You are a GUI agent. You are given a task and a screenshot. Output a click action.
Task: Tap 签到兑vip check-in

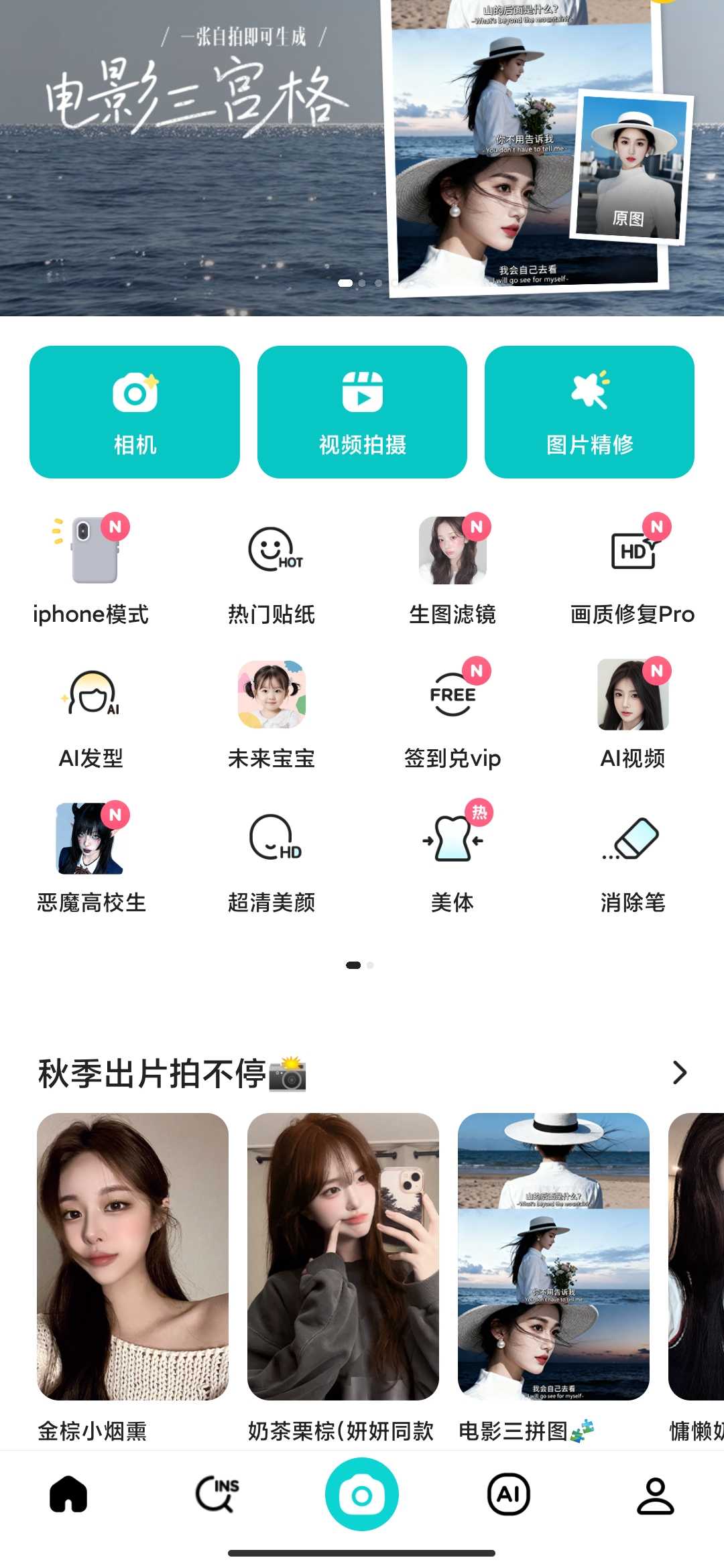point(452,714)
